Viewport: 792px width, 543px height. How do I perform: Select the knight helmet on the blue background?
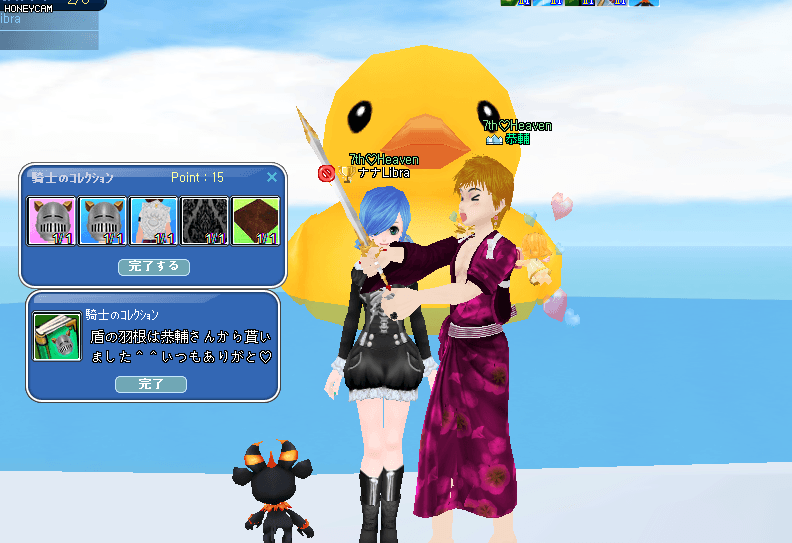(x=102, y=221)
